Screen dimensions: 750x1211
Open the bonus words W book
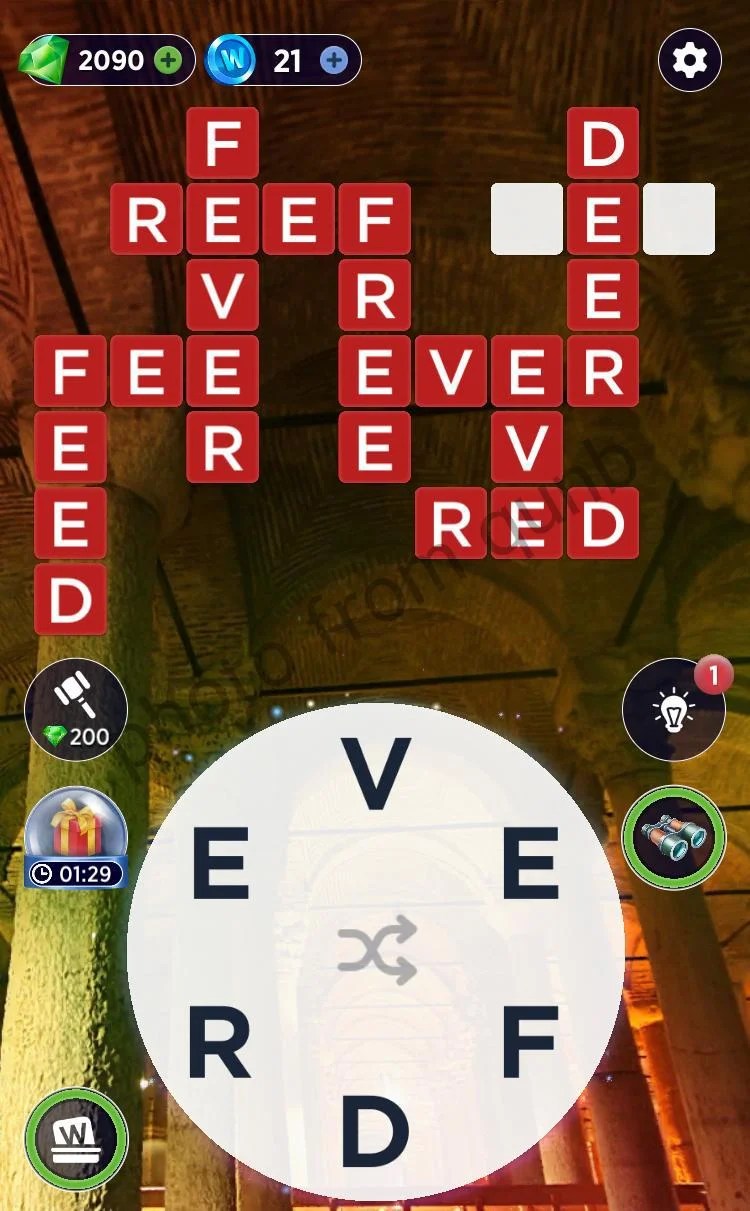point(76,1139)
